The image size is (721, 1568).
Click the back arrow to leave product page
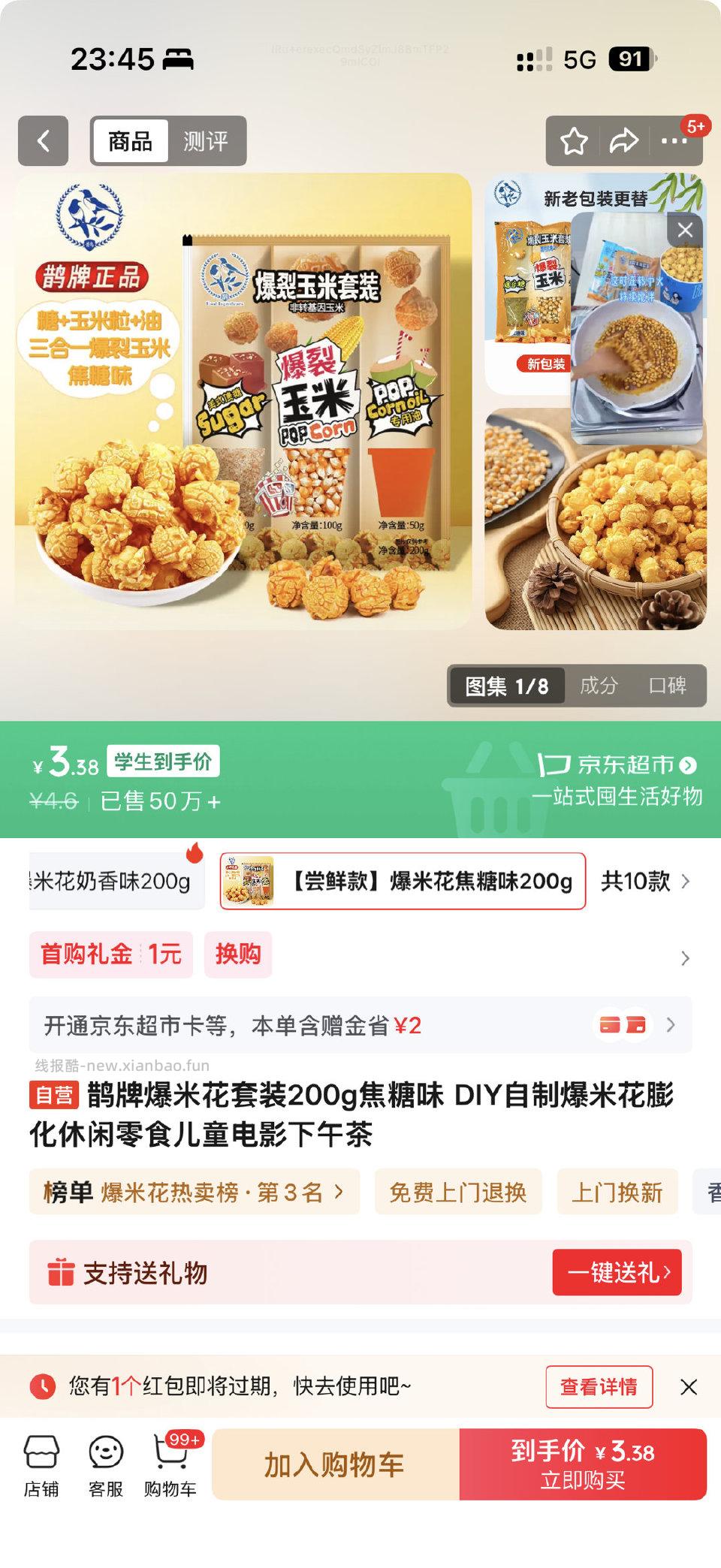(x=41, y=141)
